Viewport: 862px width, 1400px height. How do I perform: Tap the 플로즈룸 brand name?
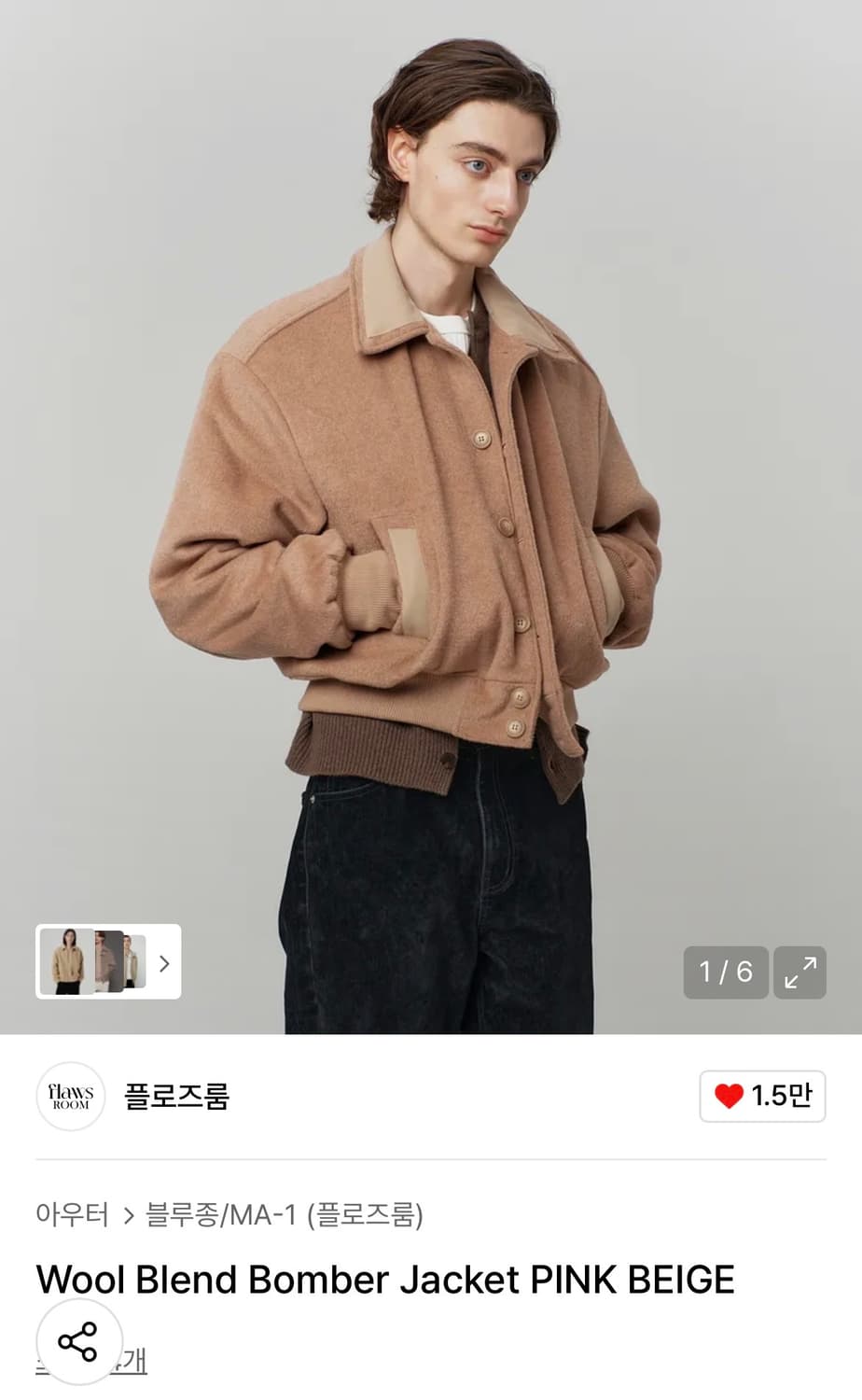pos(177,1097)
